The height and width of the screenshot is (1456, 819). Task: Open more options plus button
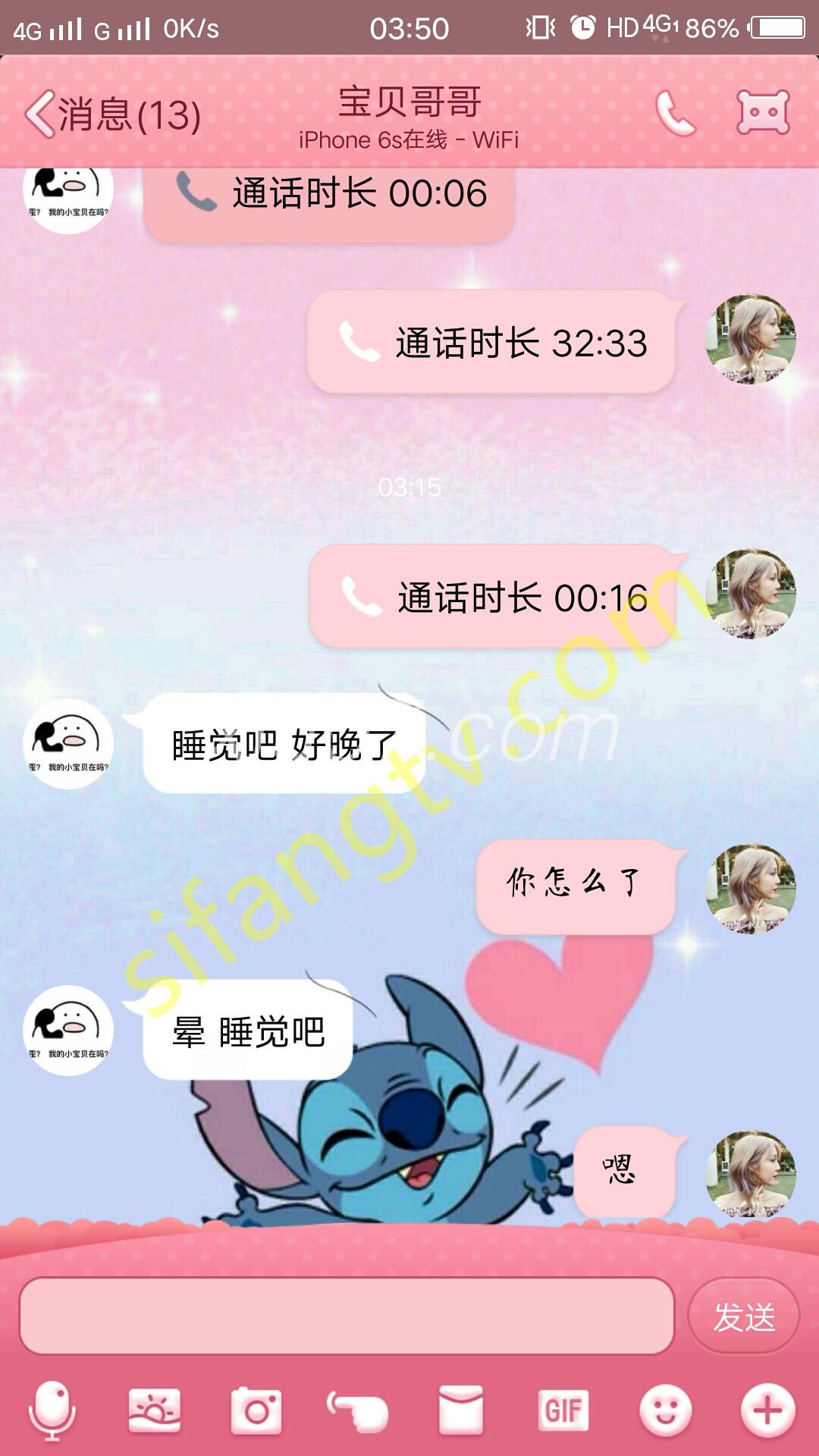click(x=767, y=1410)
